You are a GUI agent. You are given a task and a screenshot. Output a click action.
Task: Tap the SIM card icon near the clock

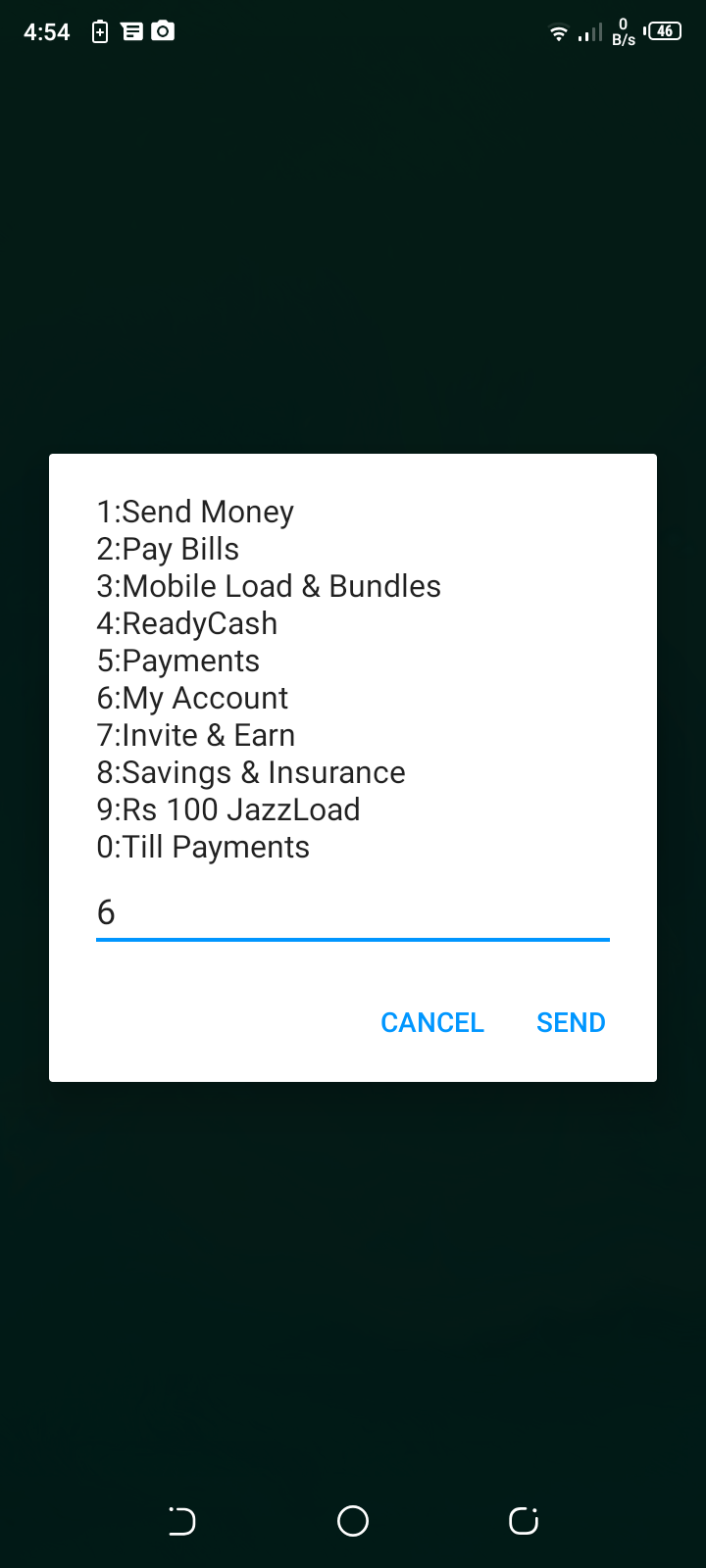click(99, 31)
